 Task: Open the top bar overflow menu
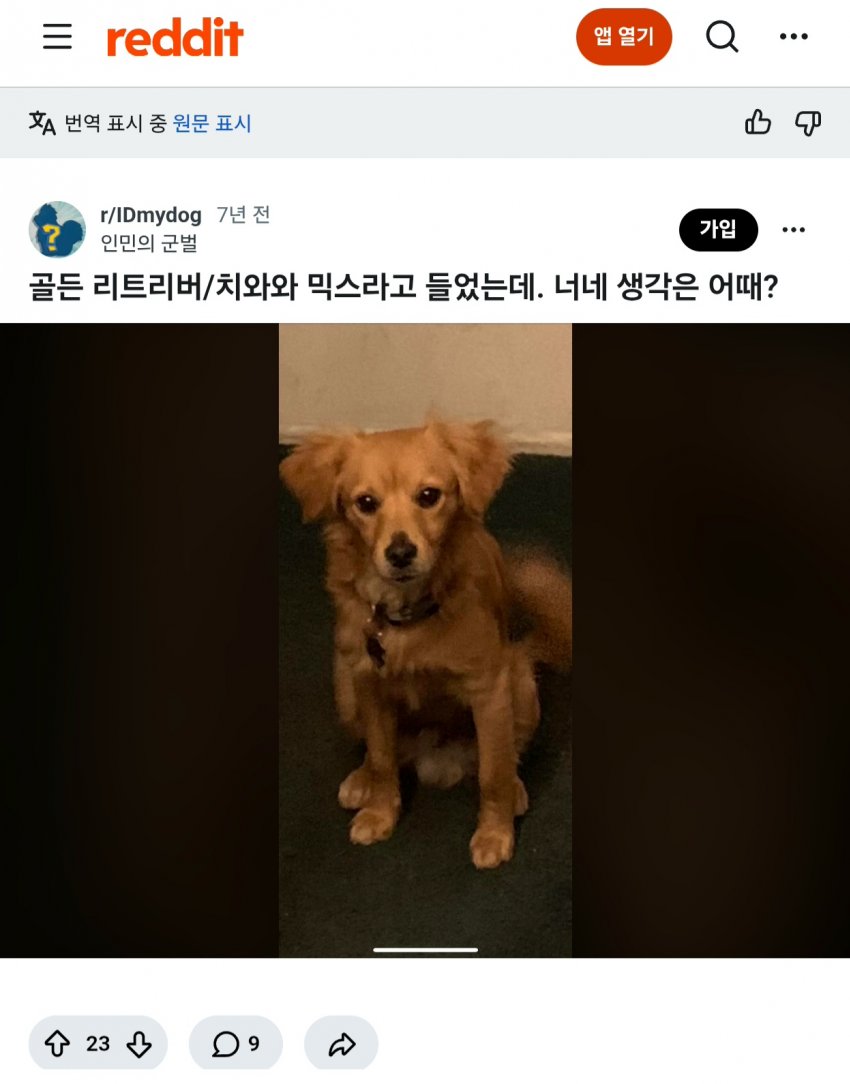click(793, 37)
